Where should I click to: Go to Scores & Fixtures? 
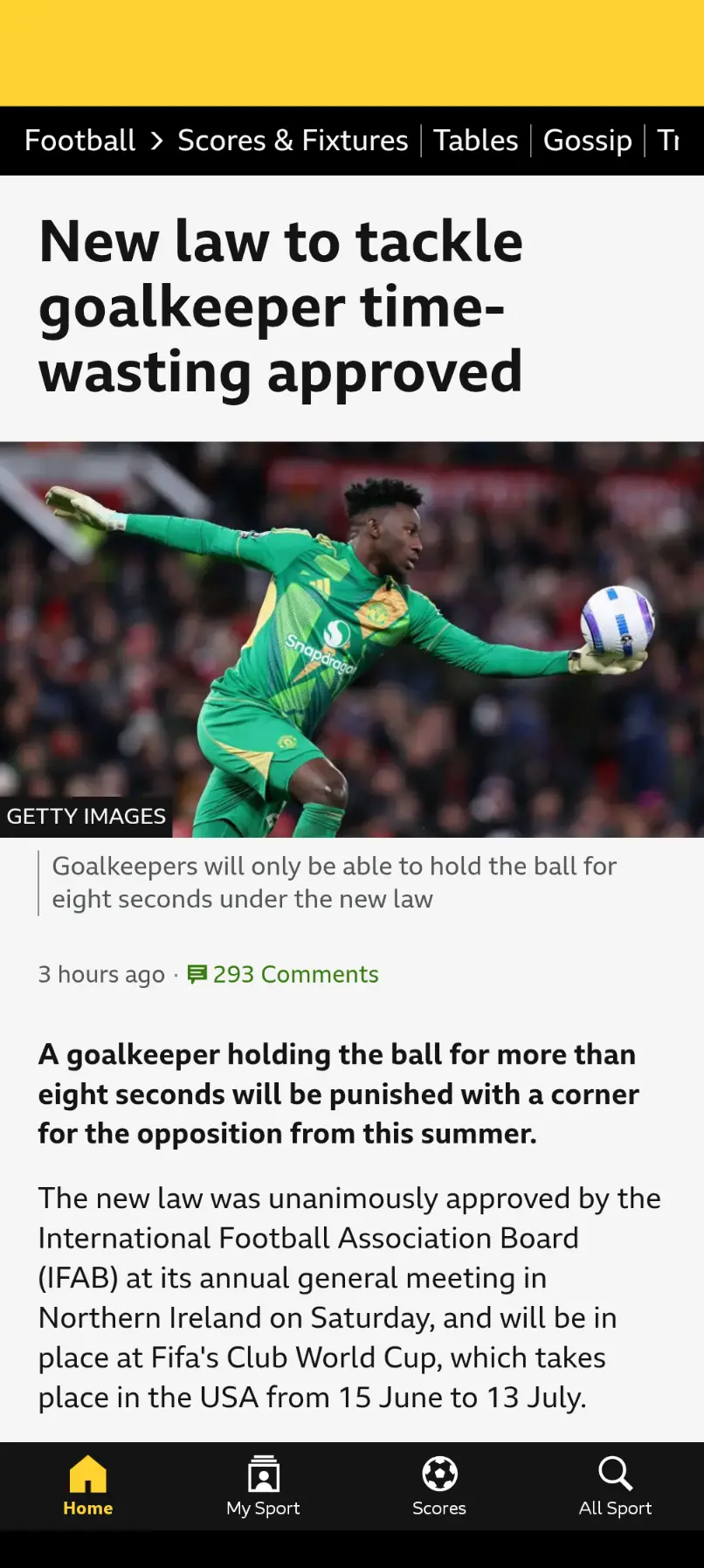293,141
